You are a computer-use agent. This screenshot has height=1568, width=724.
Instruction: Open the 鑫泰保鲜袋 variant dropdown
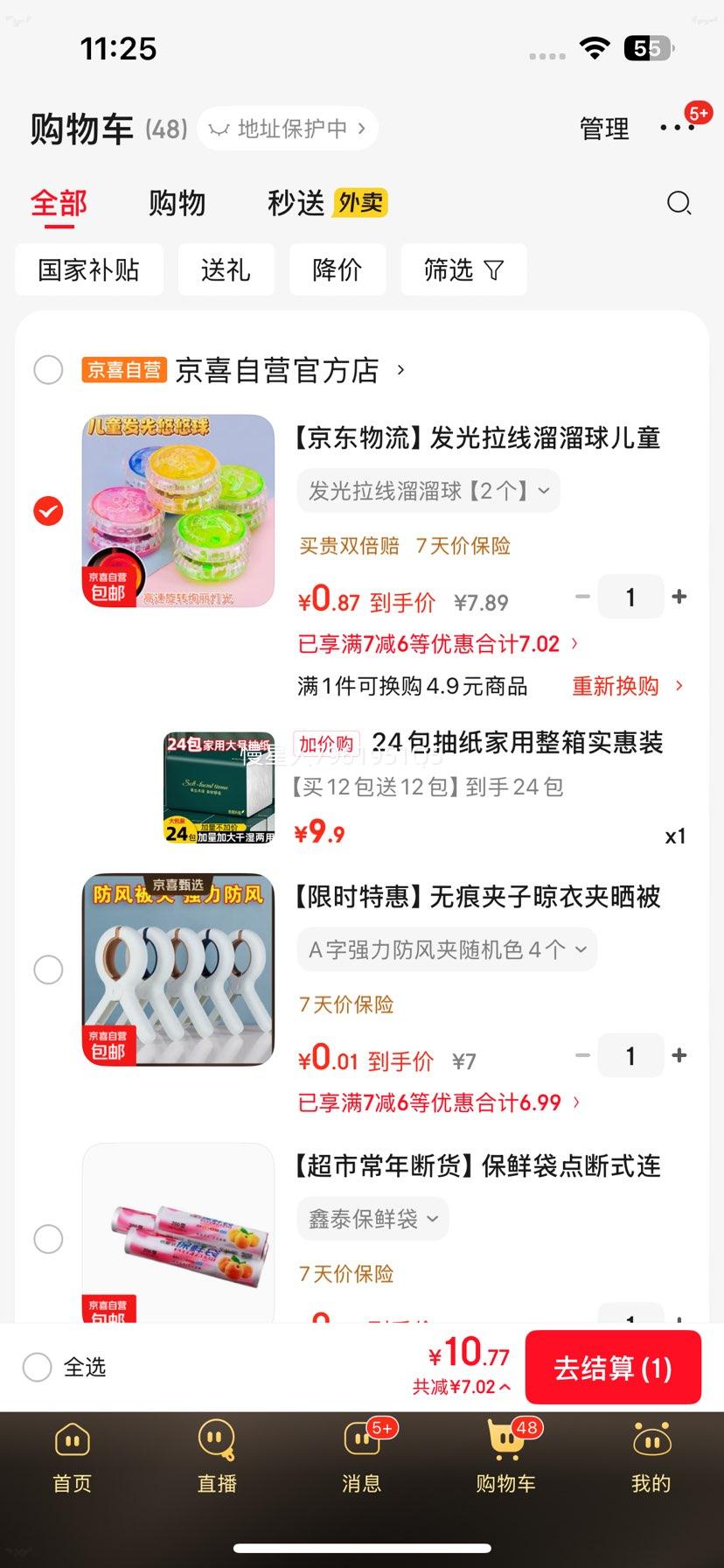(x=372, y=1218)
